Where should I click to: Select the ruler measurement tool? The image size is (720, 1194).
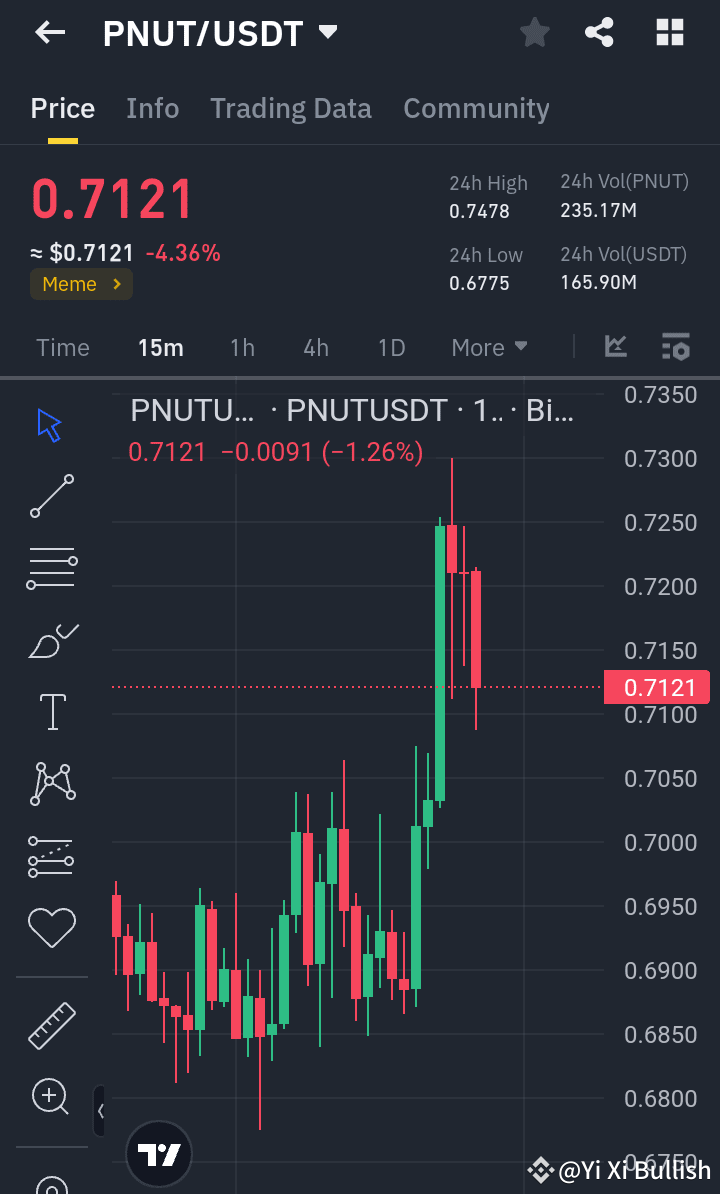(x=51, y=1025)
